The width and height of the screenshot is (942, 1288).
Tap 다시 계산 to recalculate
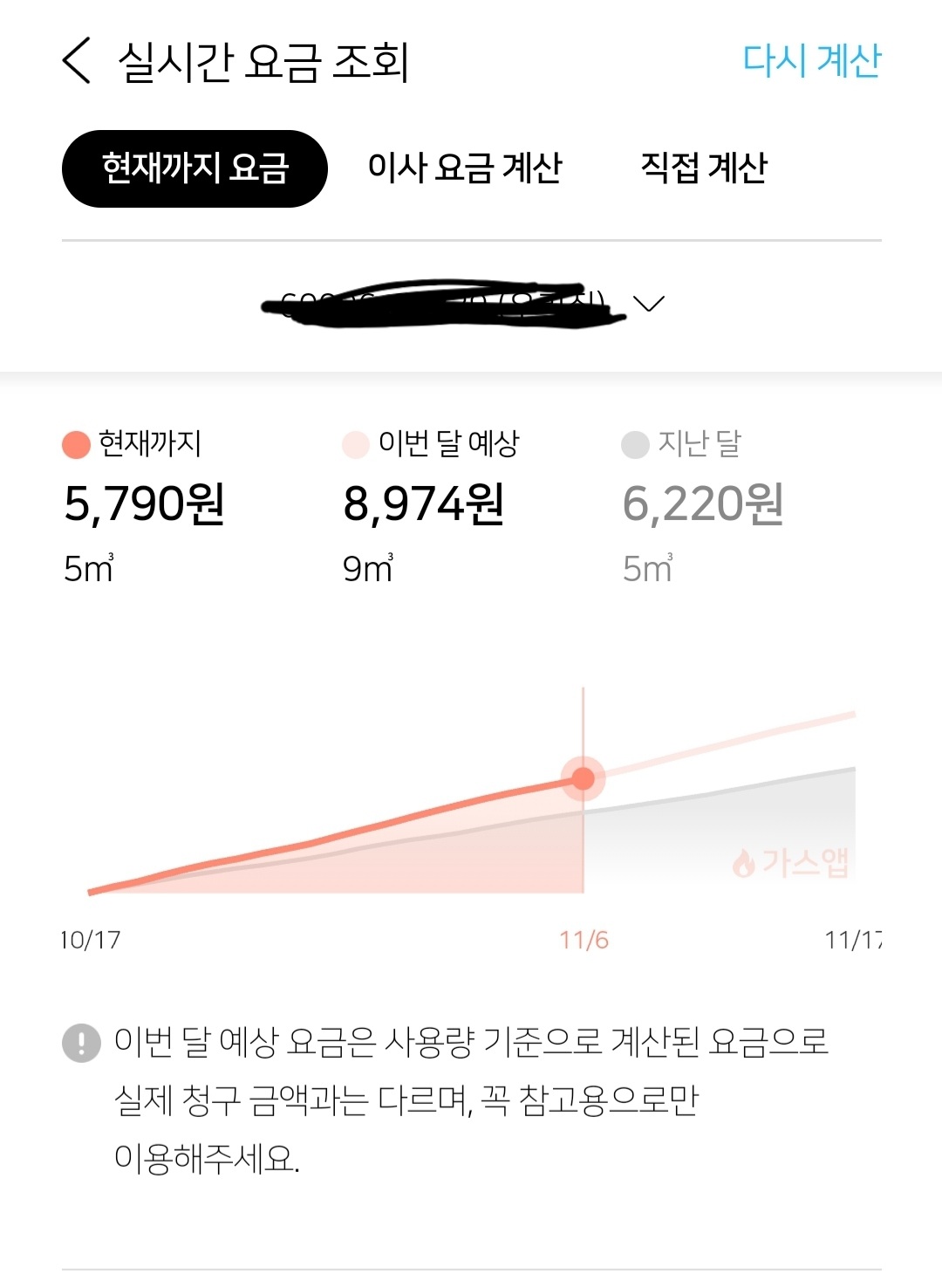pyautogui.click(x=811, y=61)
